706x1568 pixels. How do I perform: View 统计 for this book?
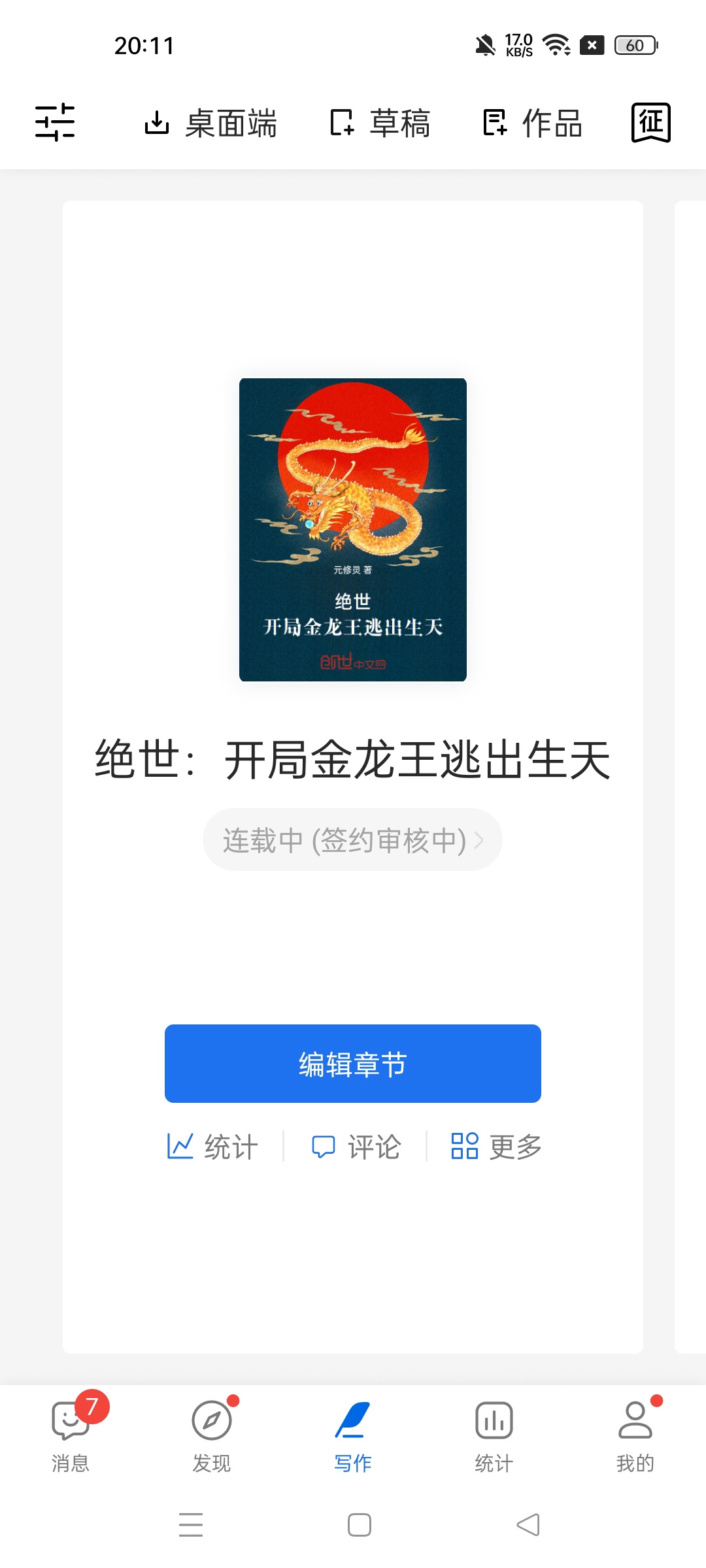pyautogui.click(x=213, y=1147)
